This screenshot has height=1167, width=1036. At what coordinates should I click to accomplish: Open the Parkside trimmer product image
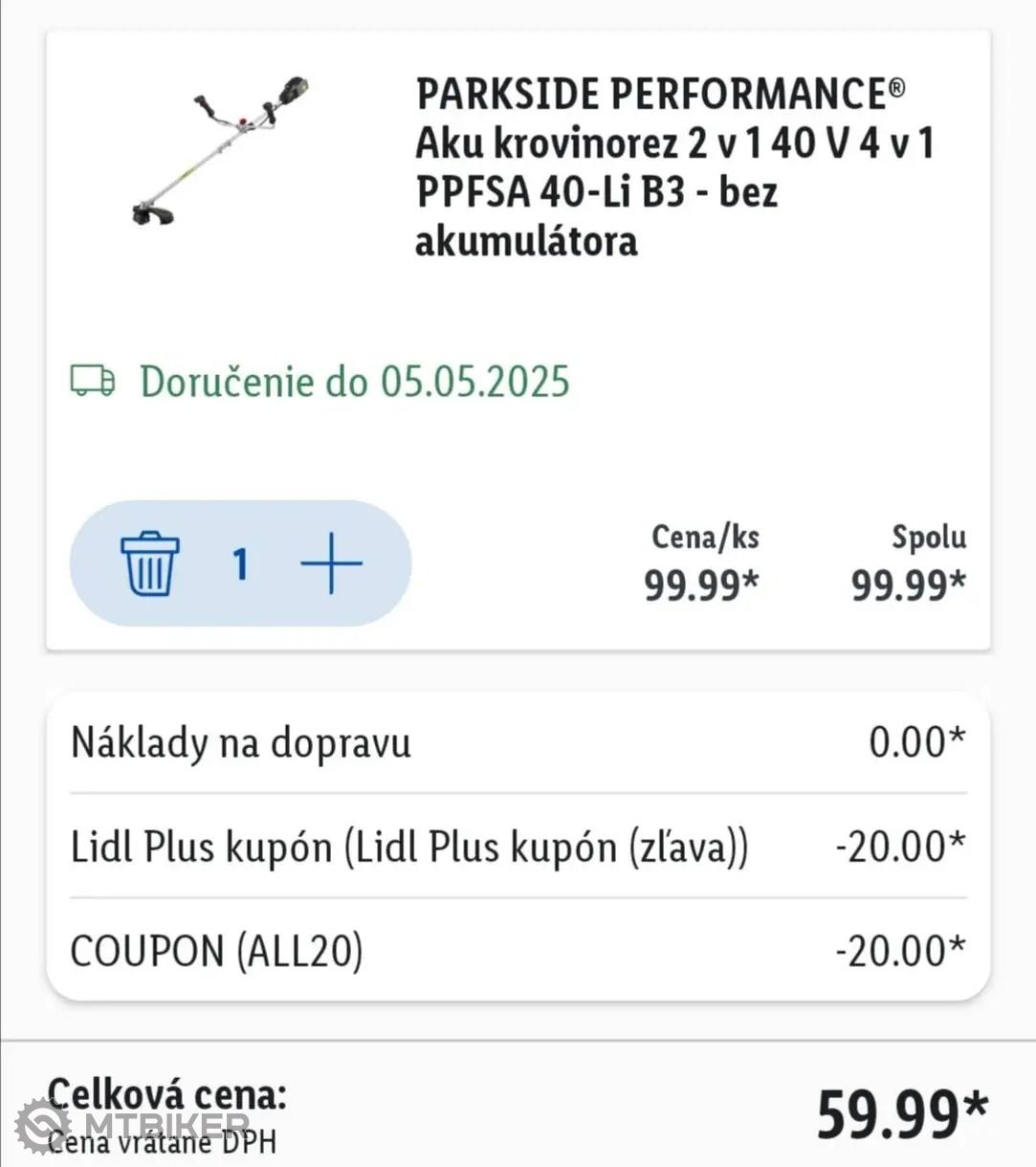coord(221,151)
